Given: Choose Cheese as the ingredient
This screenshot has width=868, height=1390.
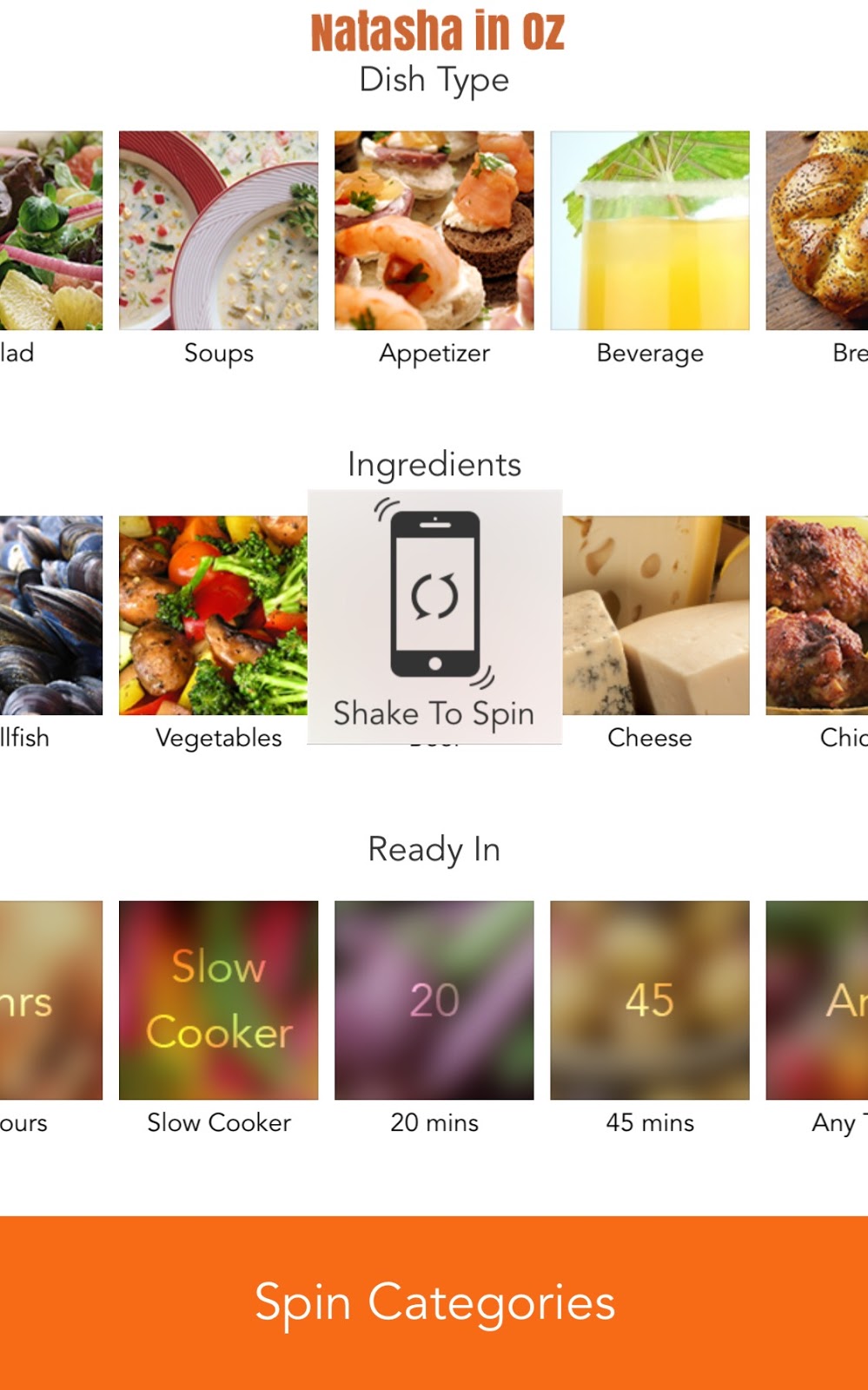Looking at the screenshot, I should click(x=656, y=615).
